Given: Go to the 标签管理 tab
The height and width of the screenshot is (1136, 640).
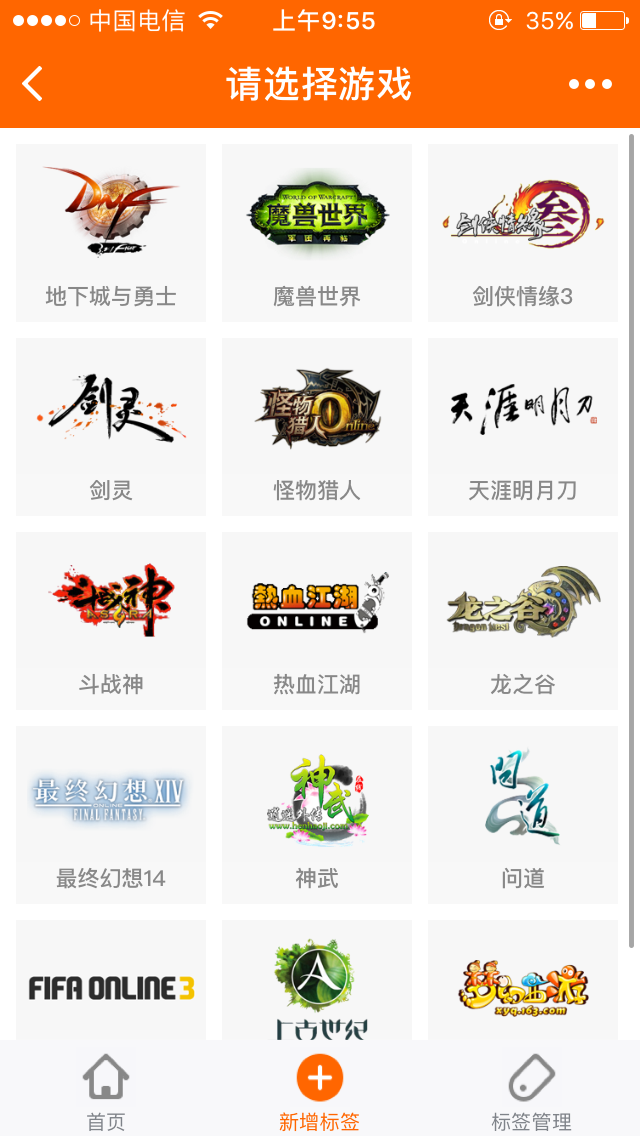Looking at the screenshot, I should point(531,1091).
